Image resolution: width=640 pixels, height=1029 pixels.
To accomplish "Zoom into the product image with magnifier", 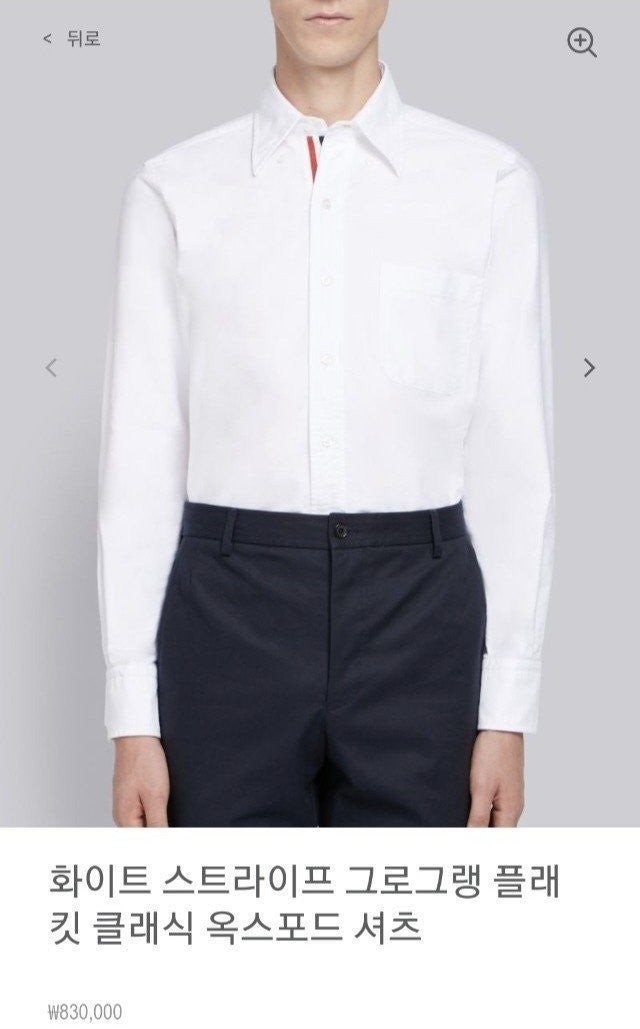I will (x=582, y=42).
